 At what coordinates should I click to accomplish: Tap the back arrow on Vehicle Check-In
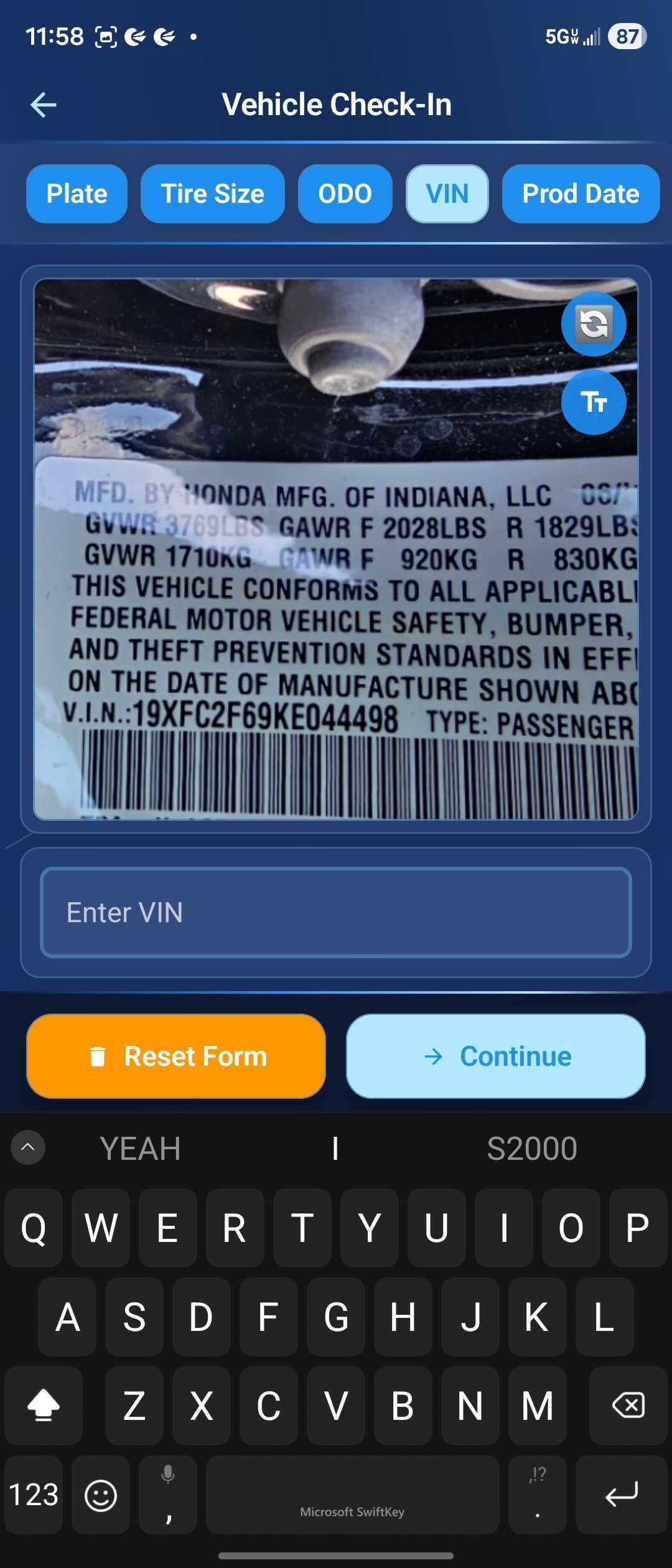click(x=42, y=105)
